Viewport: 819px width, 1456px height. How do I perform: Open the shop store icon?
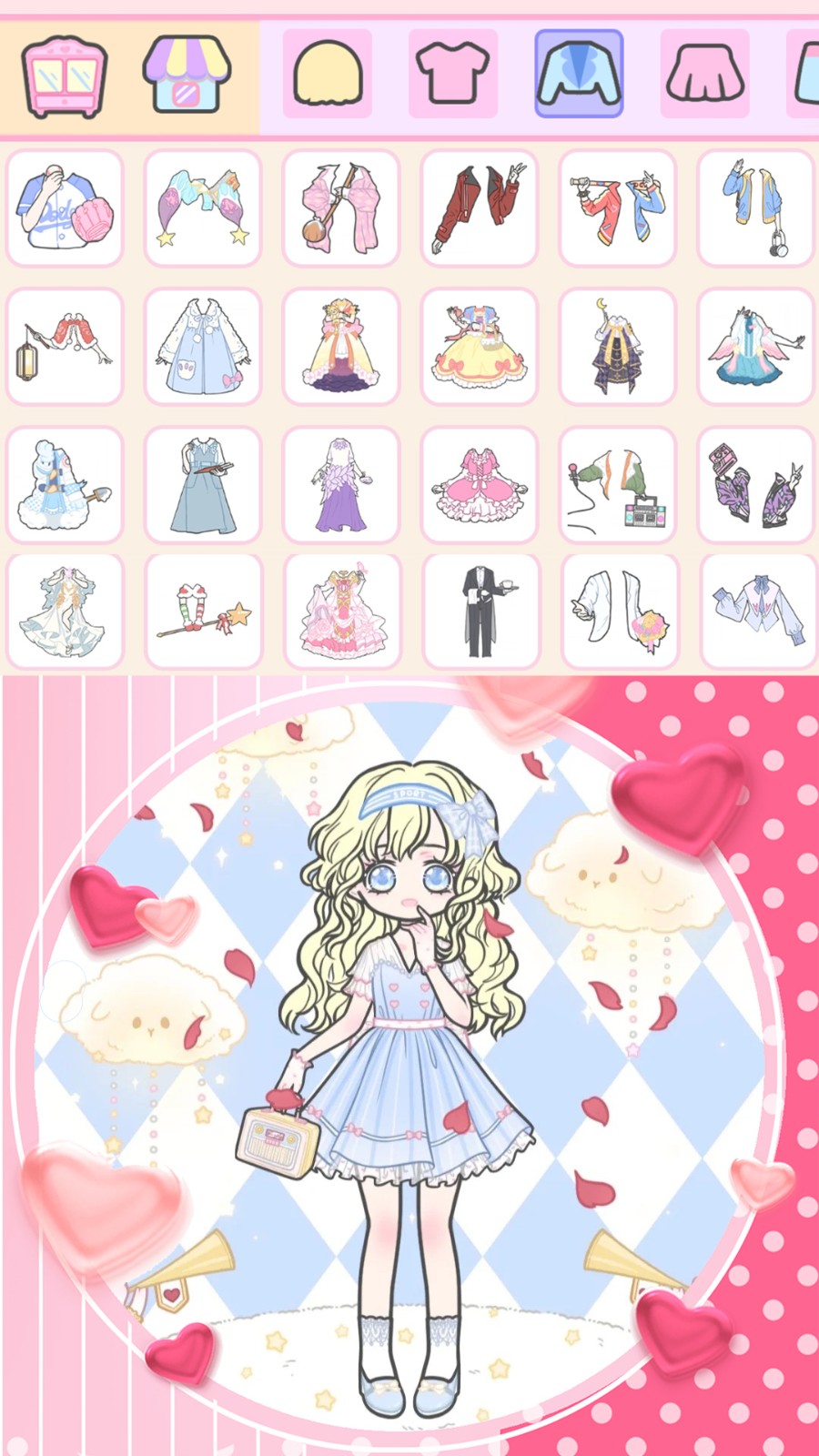click(x=187, y=75)
